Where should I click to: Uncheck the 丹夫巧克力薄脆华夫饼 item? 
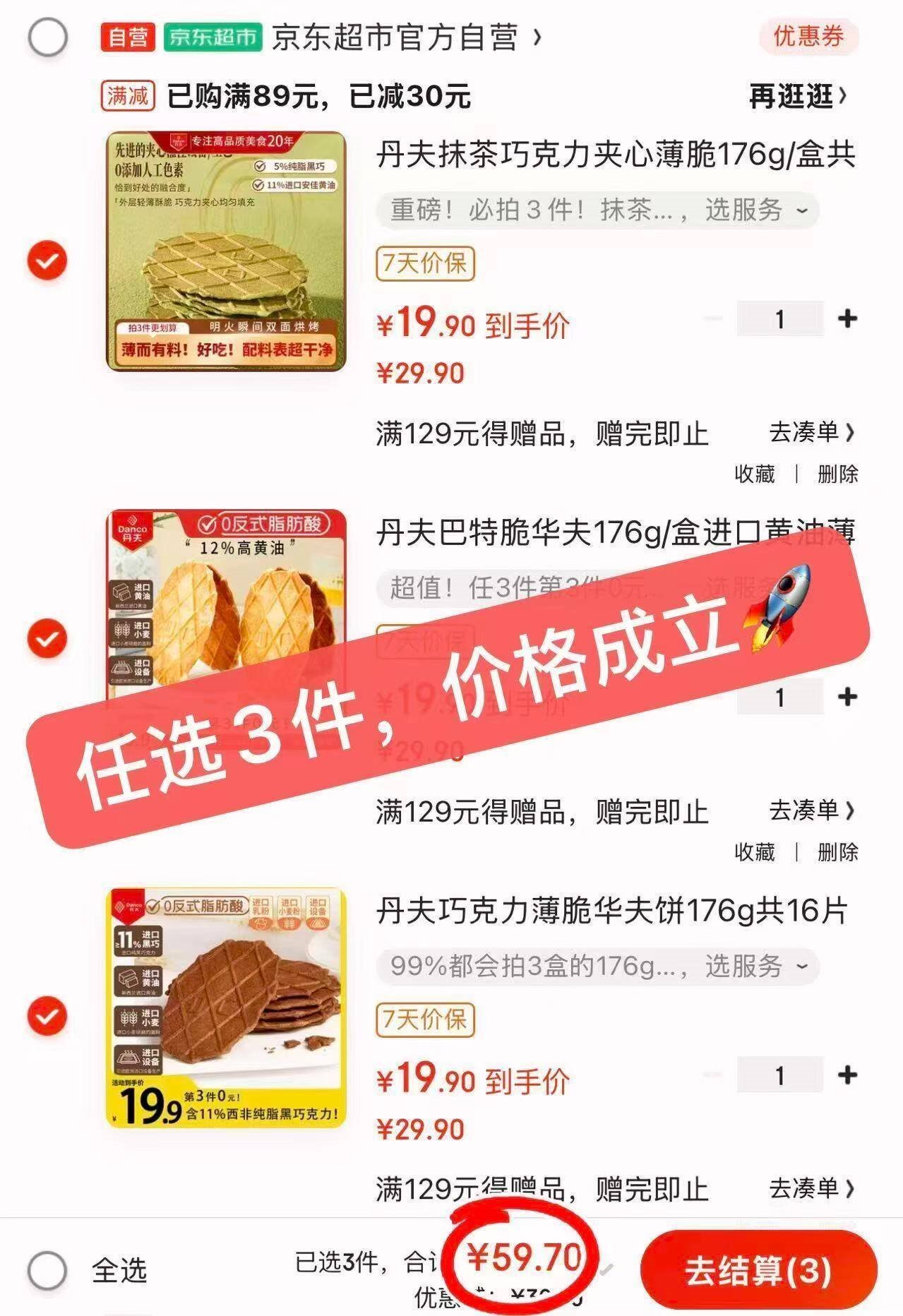(47, 1016)
